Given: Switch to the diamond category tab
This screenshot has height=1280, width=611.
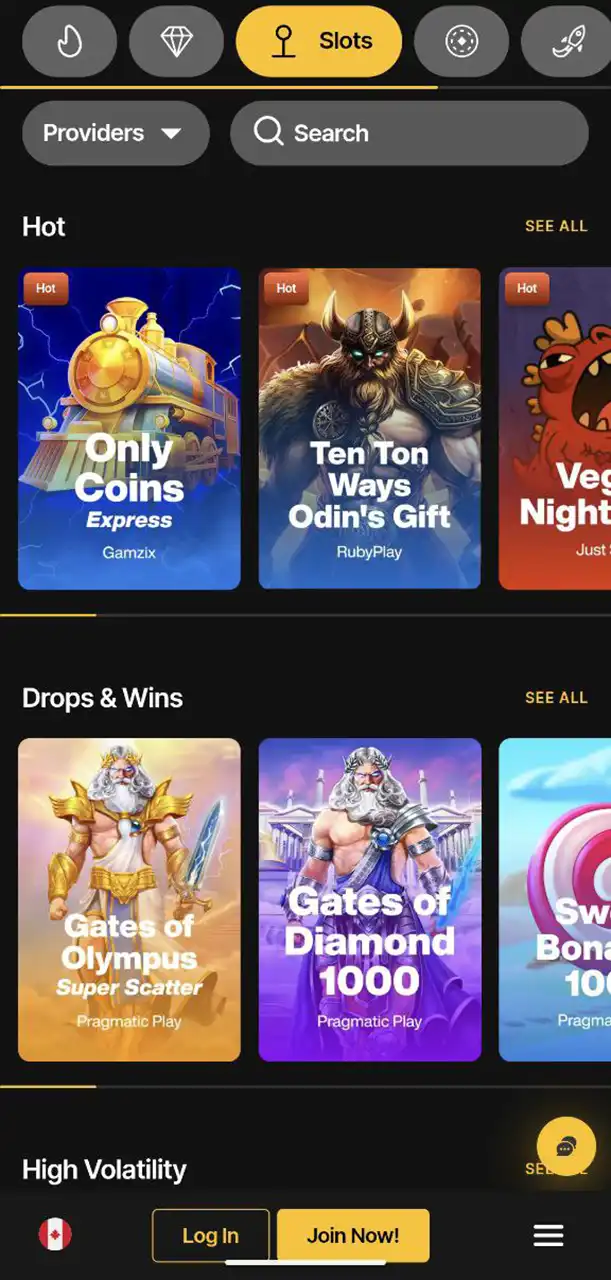Looking at the screenshot, I should [176, 41].
